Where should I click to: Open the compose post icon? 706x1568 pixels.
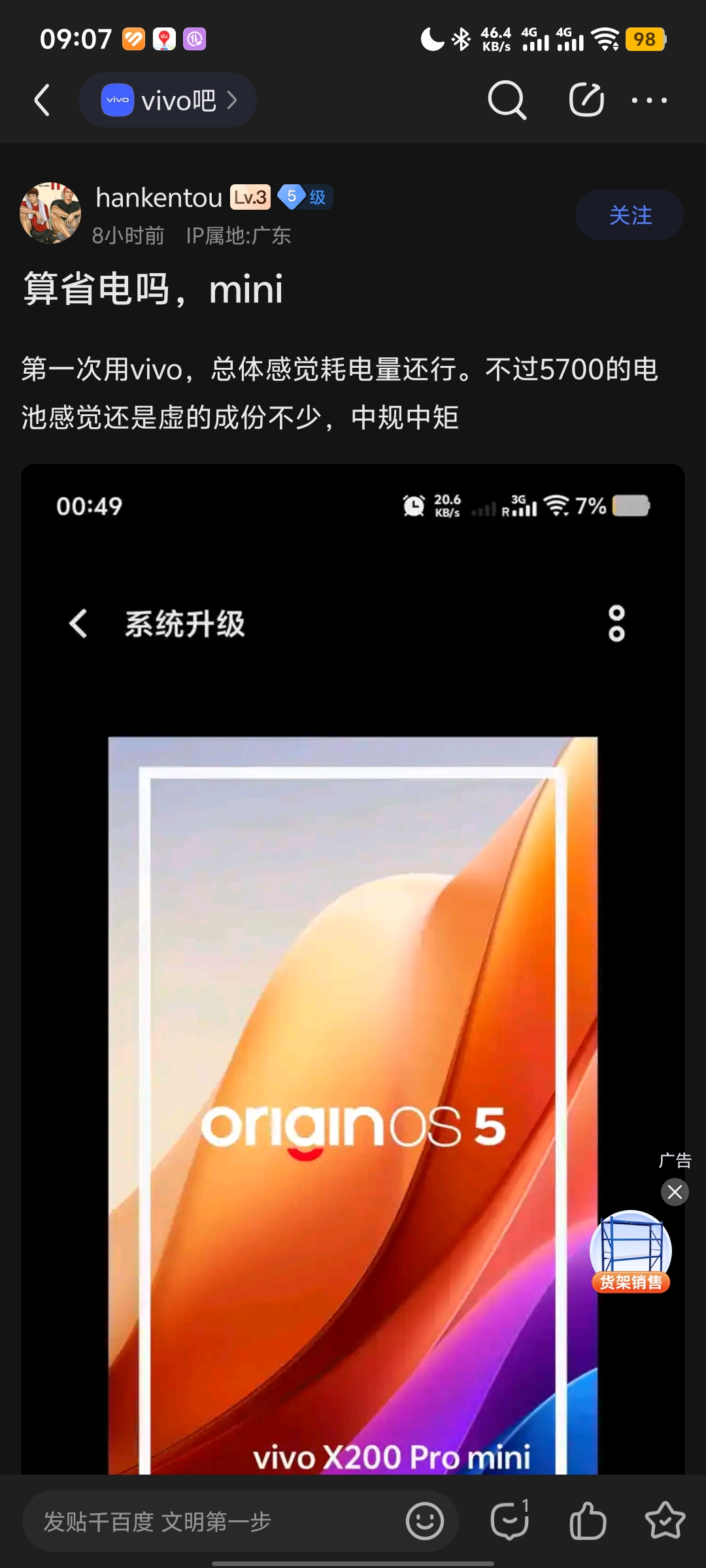click(x=586, y=101)
